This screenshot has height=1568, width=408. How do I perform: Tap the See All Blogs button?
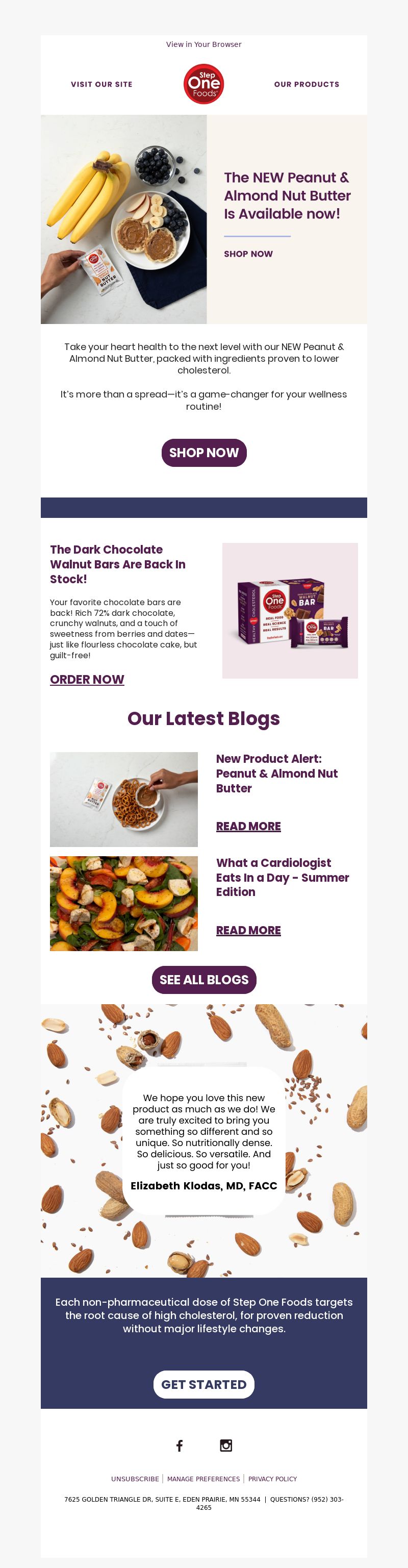tap(203, 979)
